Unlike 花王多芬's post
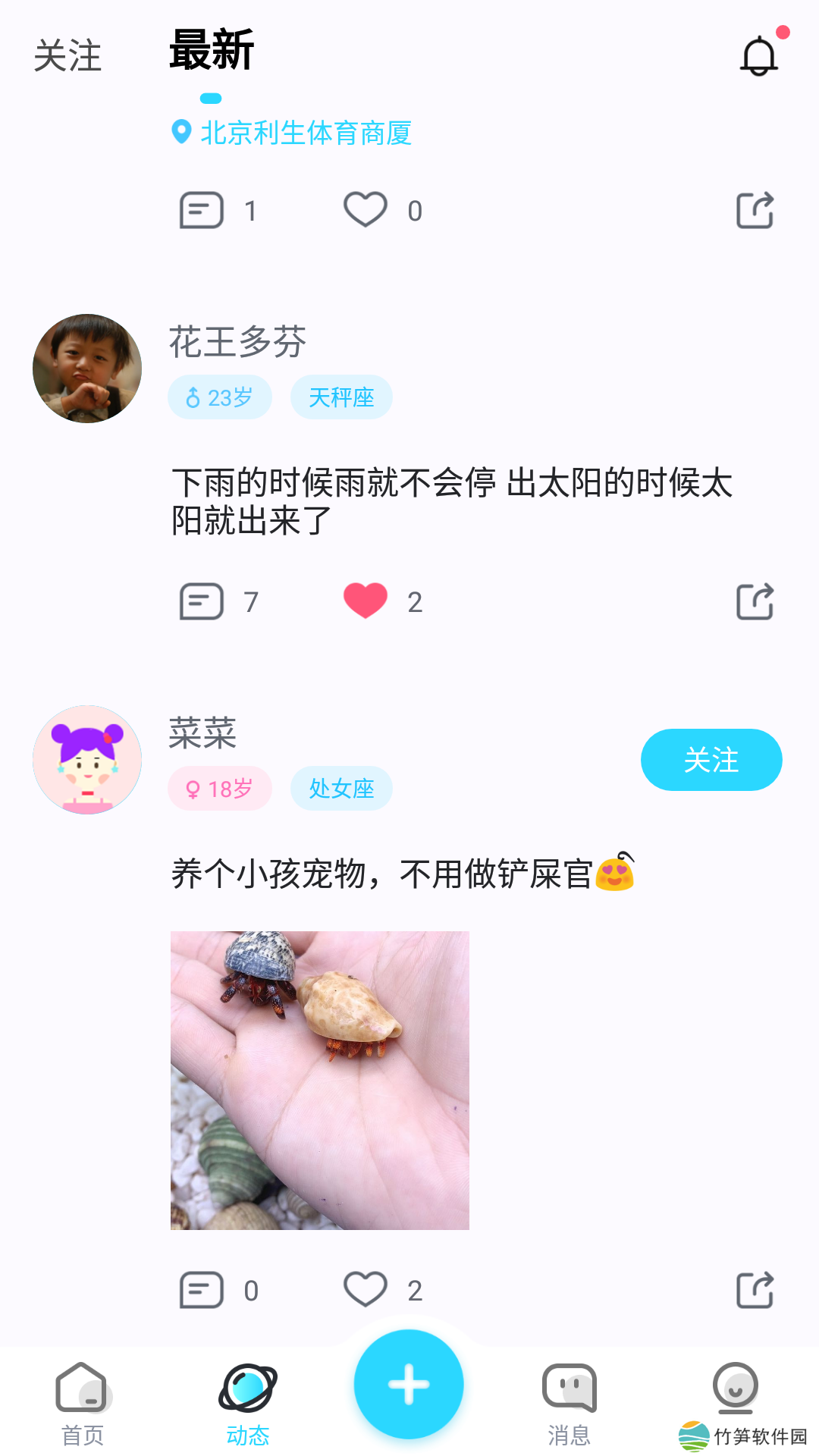This screenshot has width=819, height=1456. pos(366,601)
